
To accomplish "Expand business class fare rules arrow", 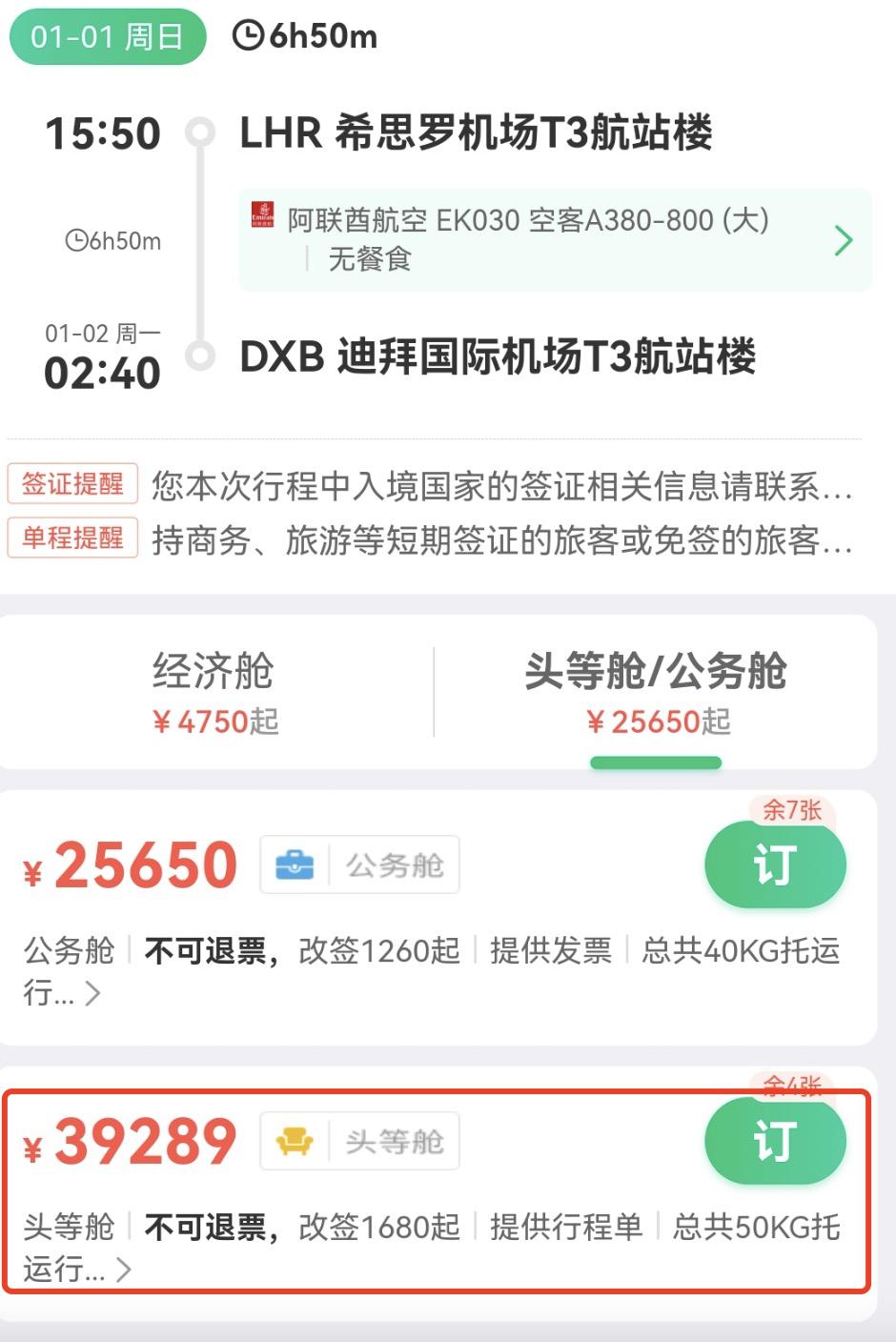I will tap(92, 993).
